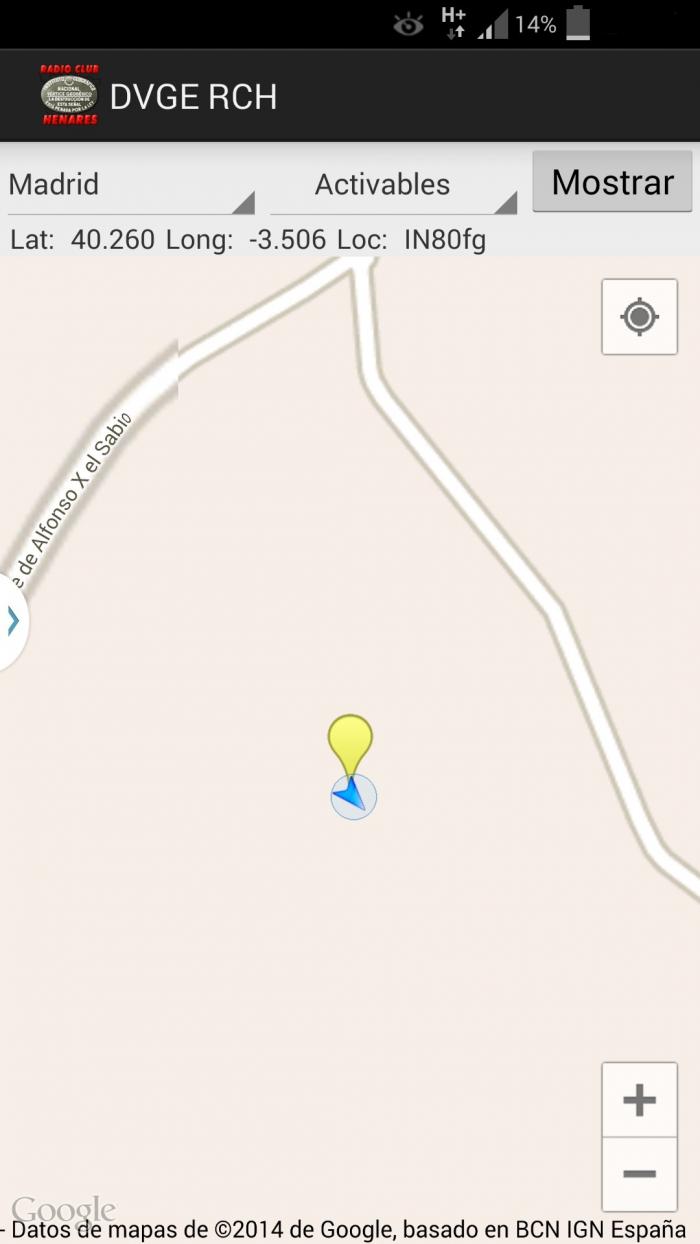This screenshot has height=1244, width=700.
Task: Expand the side panel arrow handle
Action: pyautogui.click(x=13, y=621)
